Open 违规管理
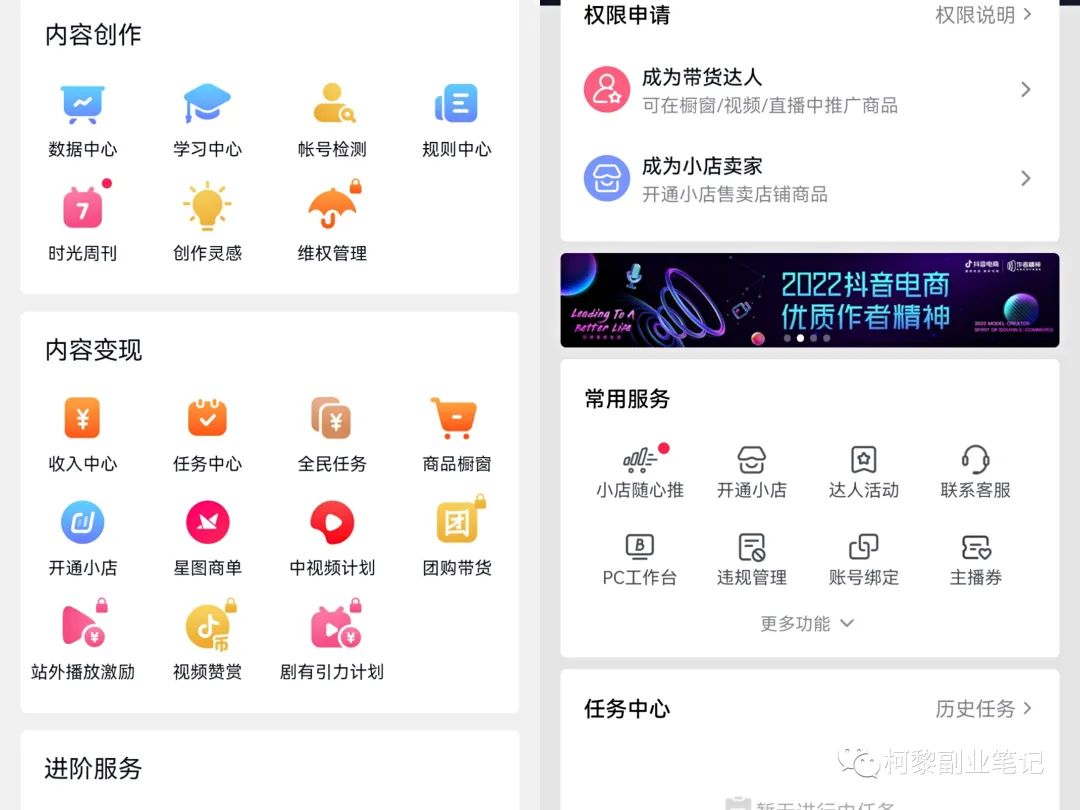1080x810 pixels. (x=751, y=559)
